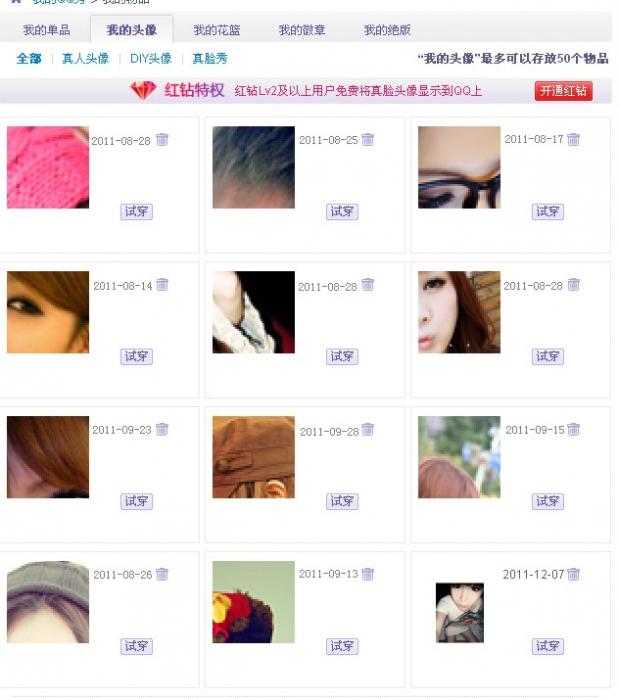Delete the avatar dated 2011-08-25
This screenshot has height=700, width=619.
click(x=368, y=140)
